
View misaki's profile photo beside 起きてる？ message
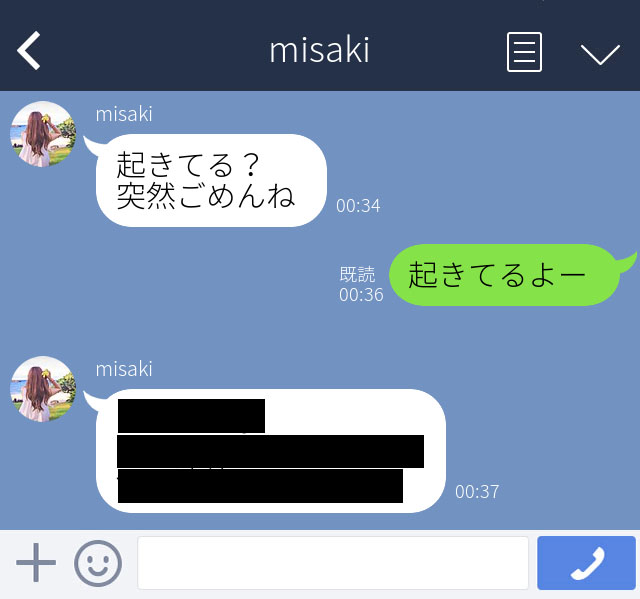(43, 134)
